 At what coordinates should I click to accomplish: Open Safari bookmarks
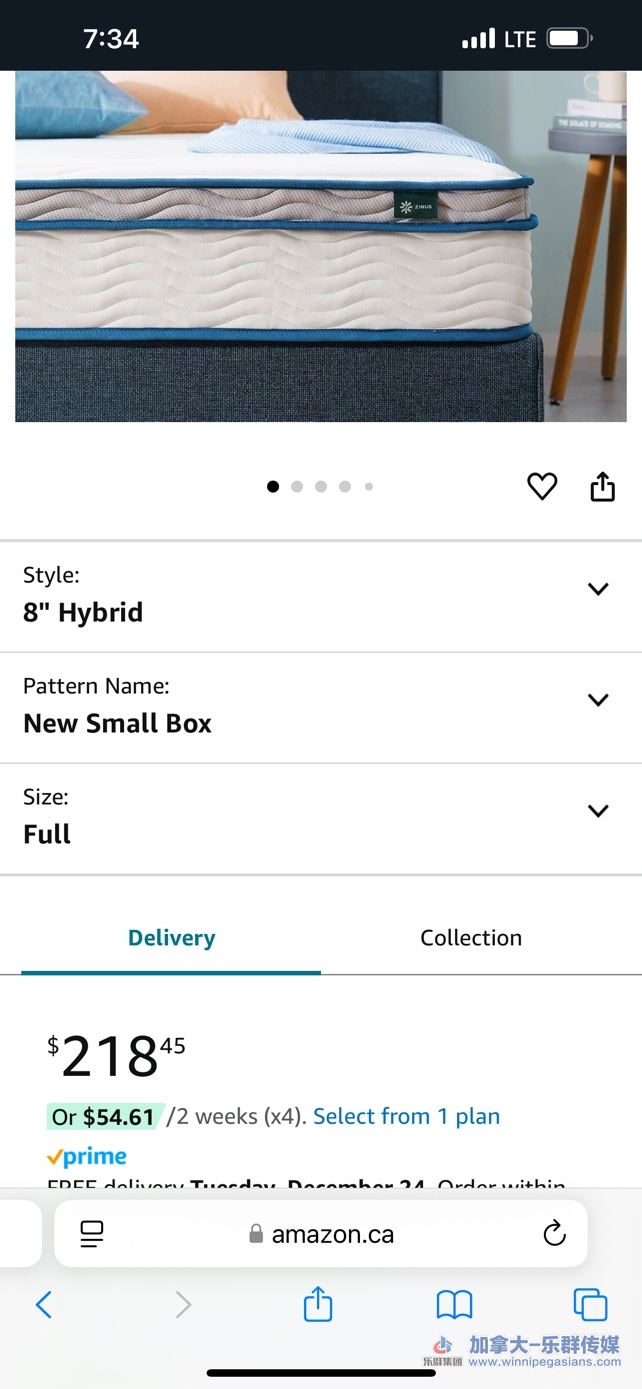point(454,1304)
